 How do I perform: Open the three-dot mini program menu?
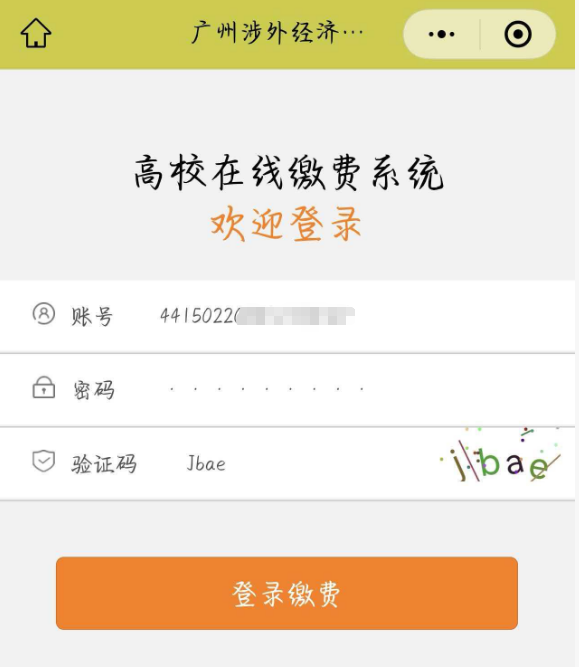tap(442, 34)
